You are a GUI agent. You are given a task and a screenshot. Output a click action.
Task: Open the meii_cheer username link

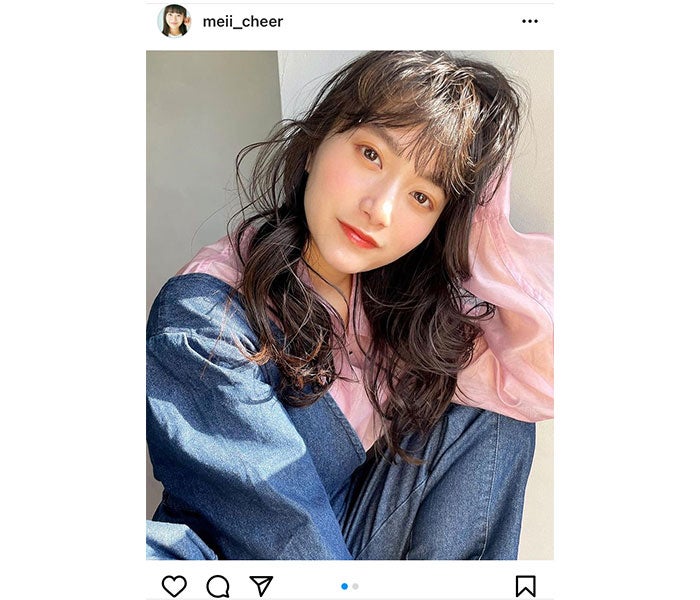(243, 21)
